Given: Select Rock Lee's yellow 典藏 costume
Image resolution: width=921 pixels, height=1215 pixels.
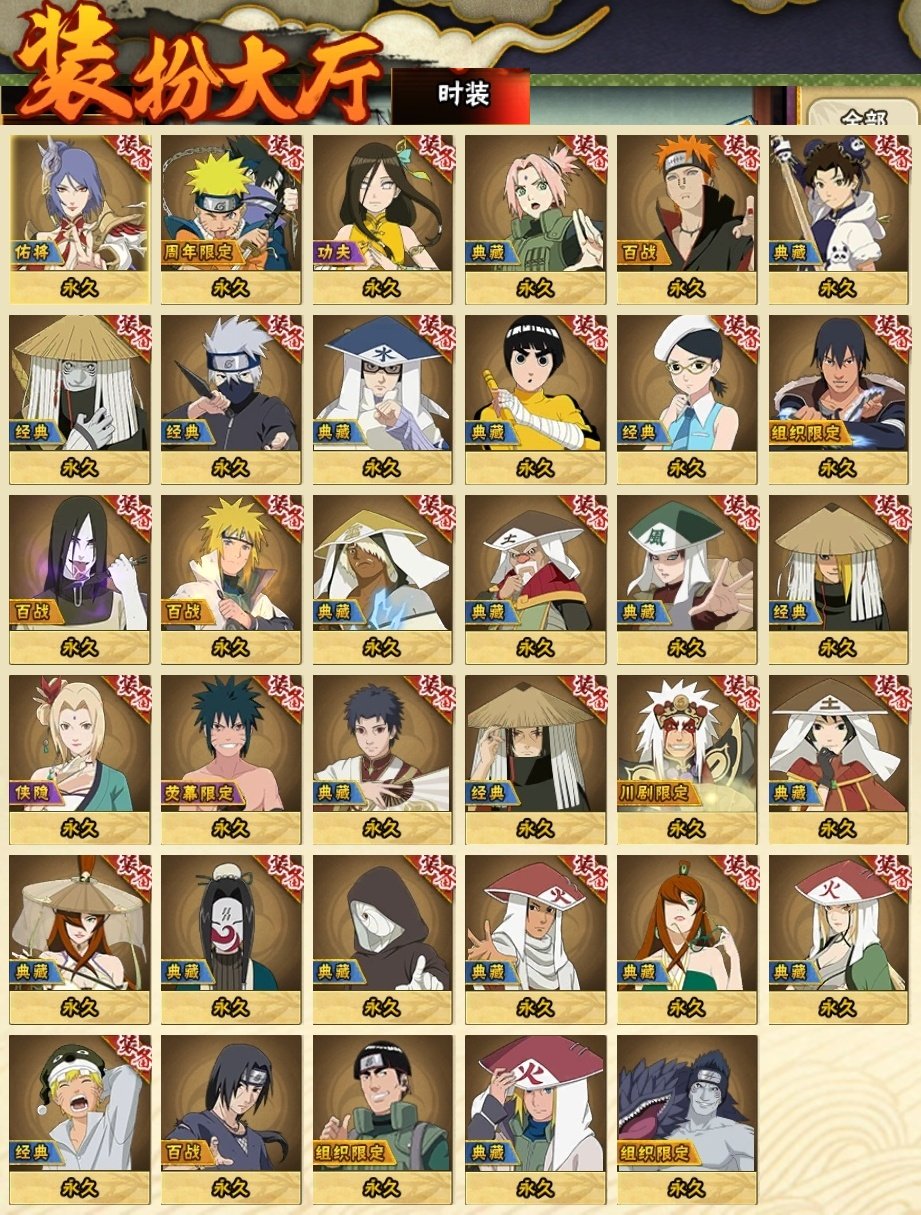Looking at the screenshot, I should (535, 400).
